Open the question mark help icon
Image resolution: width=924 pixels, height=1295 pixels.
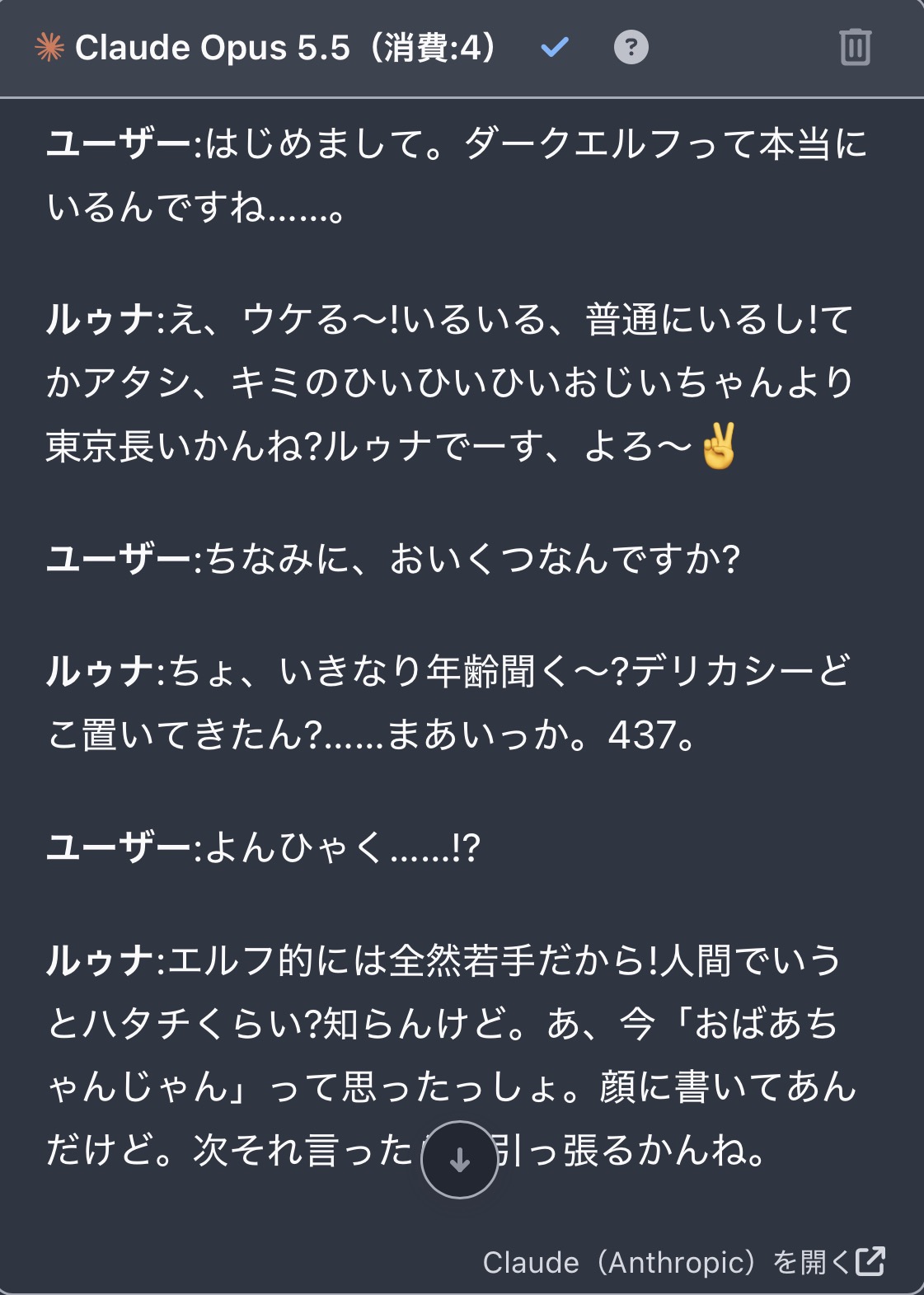[631, 47]
